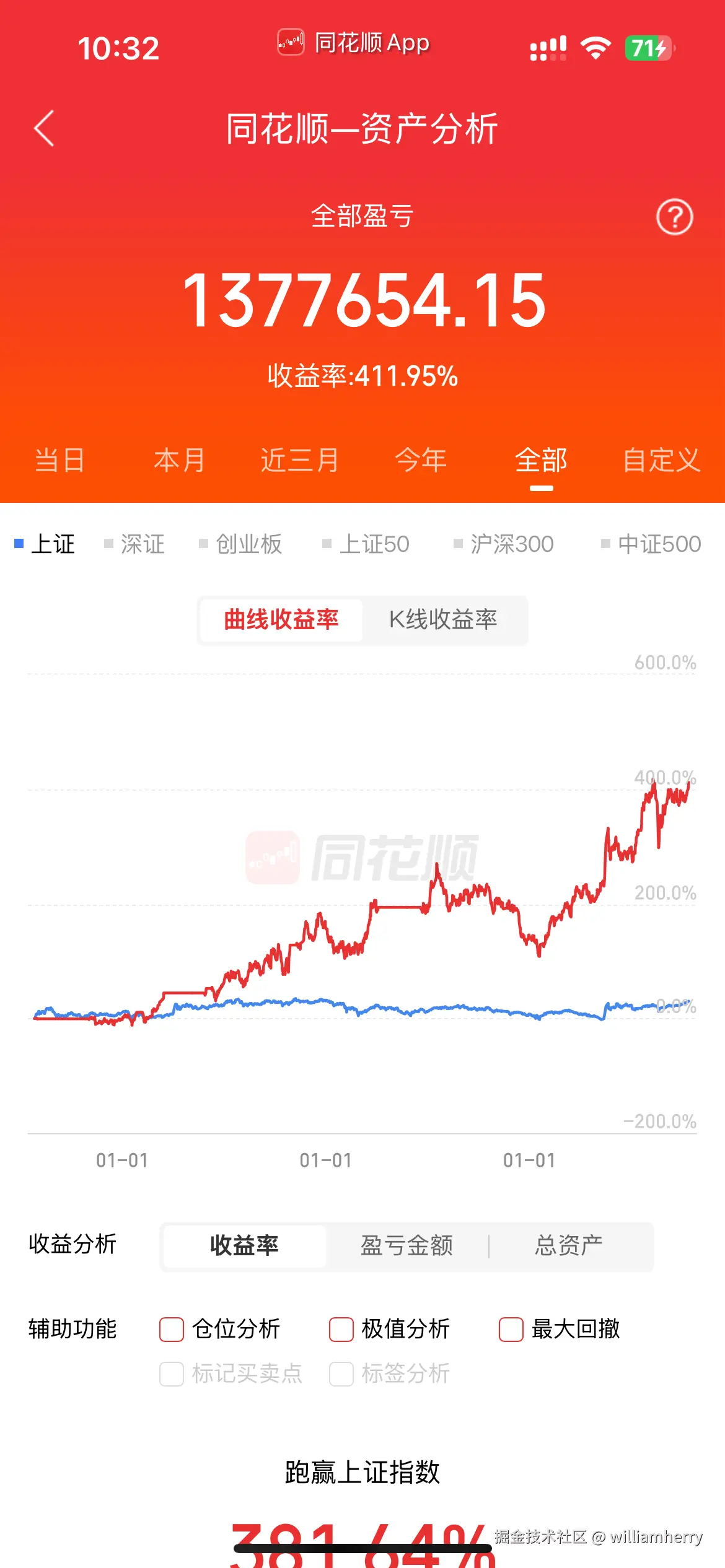Image resolution: width=725 pixels, height=1568 pixels.
Task: Enable the 仓位分析 checkbox
Action: [x=171, y=1329]
